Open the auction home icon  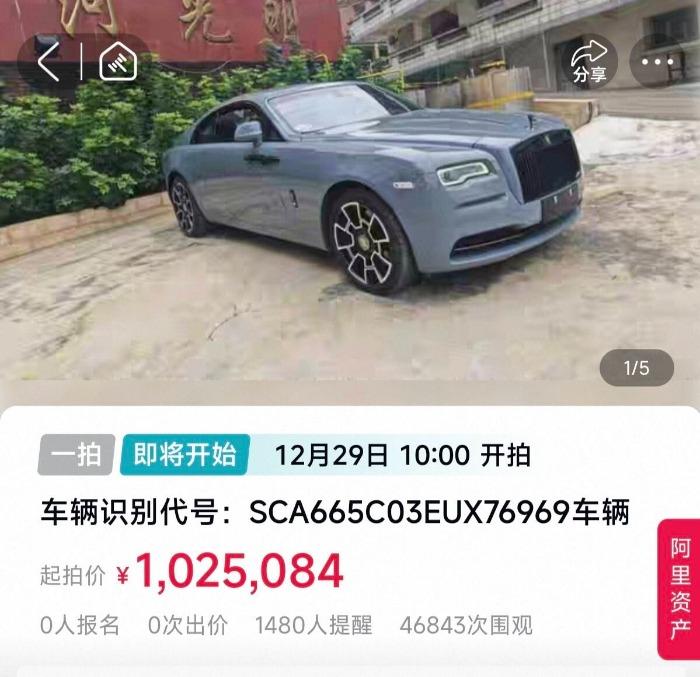coord(118,62)
